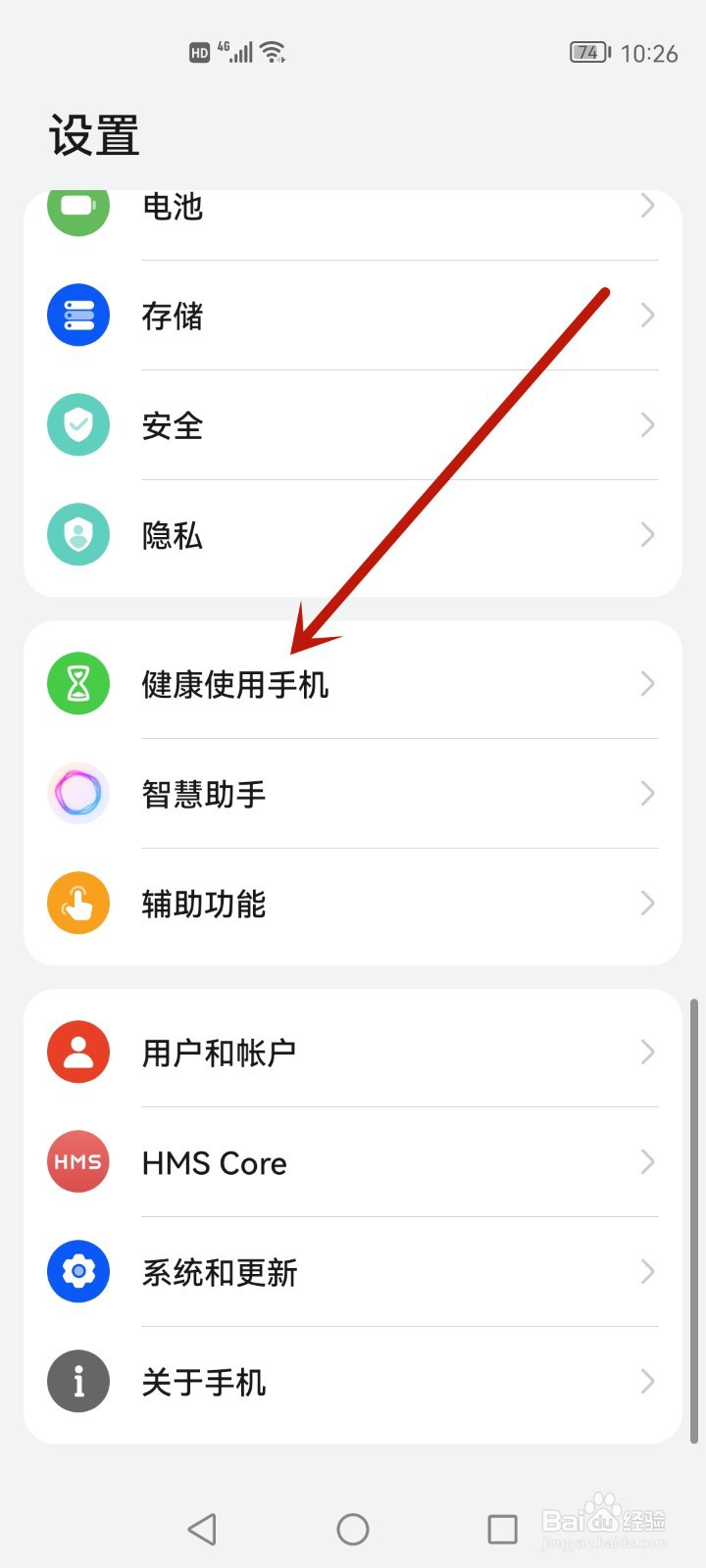
Task: Open Battery settings via the battery icon
Action: point(77,207)
